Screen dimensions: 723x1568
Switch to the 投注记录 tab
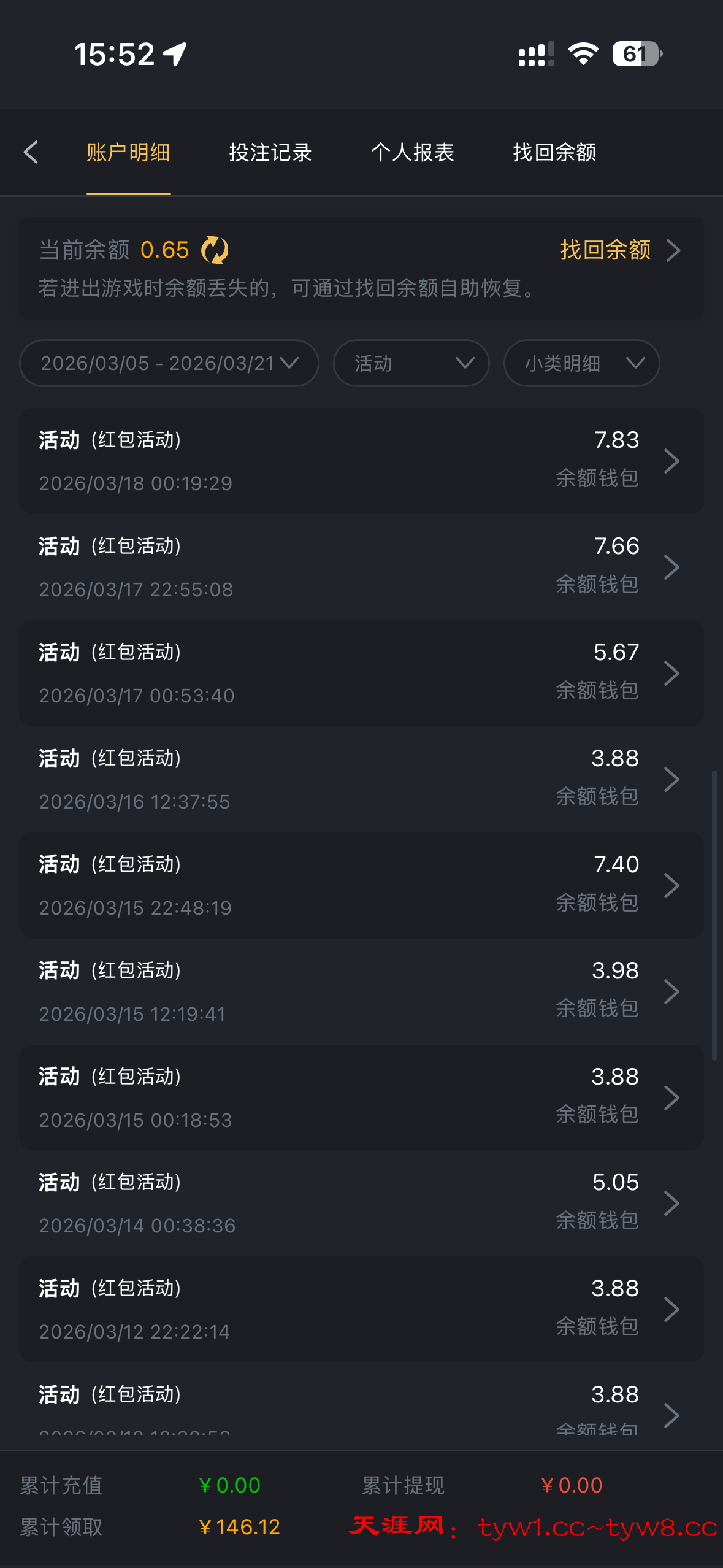(x=270, y=152)
